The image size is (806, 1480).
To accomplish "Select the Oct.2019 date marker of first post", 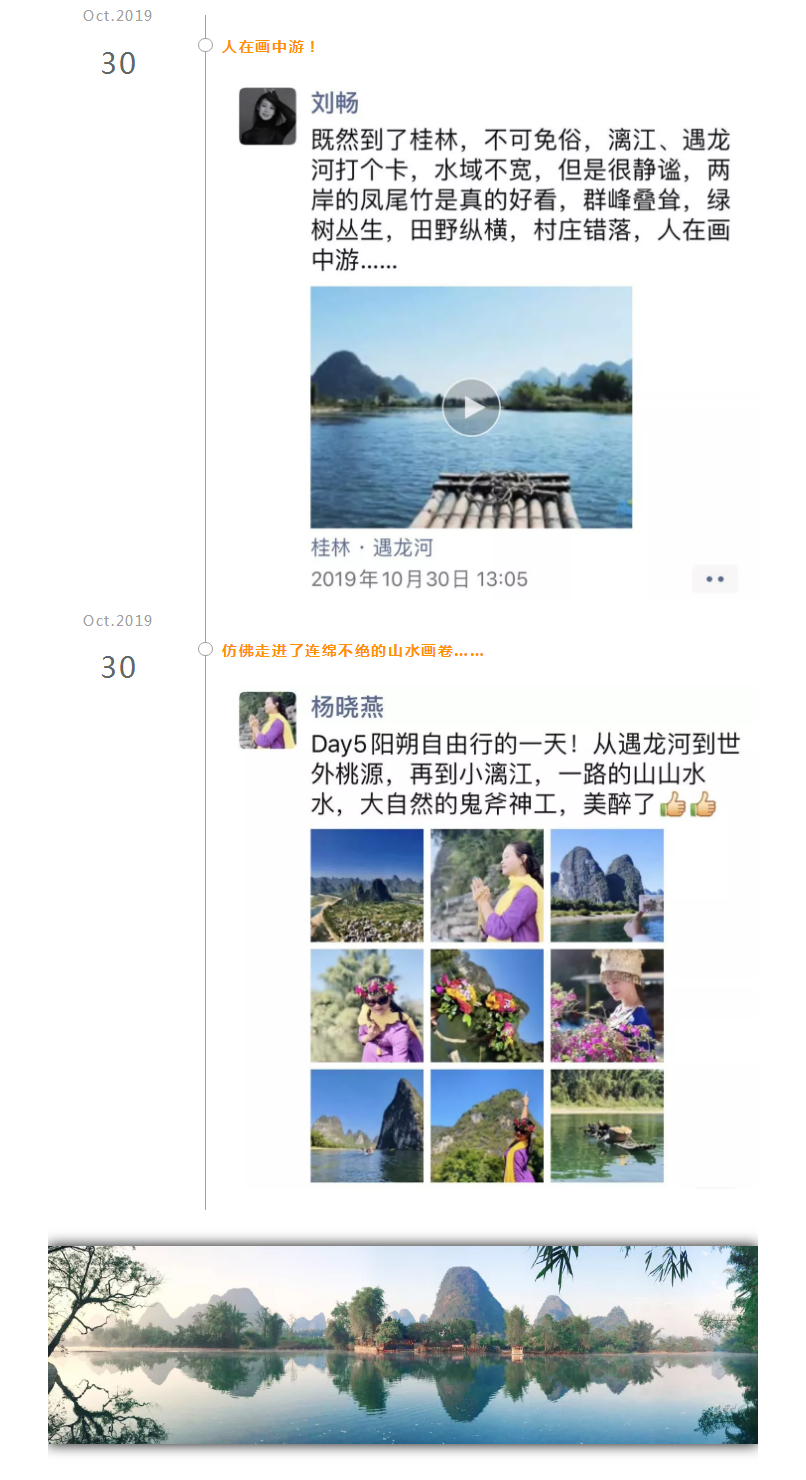I will click(117, 15).
